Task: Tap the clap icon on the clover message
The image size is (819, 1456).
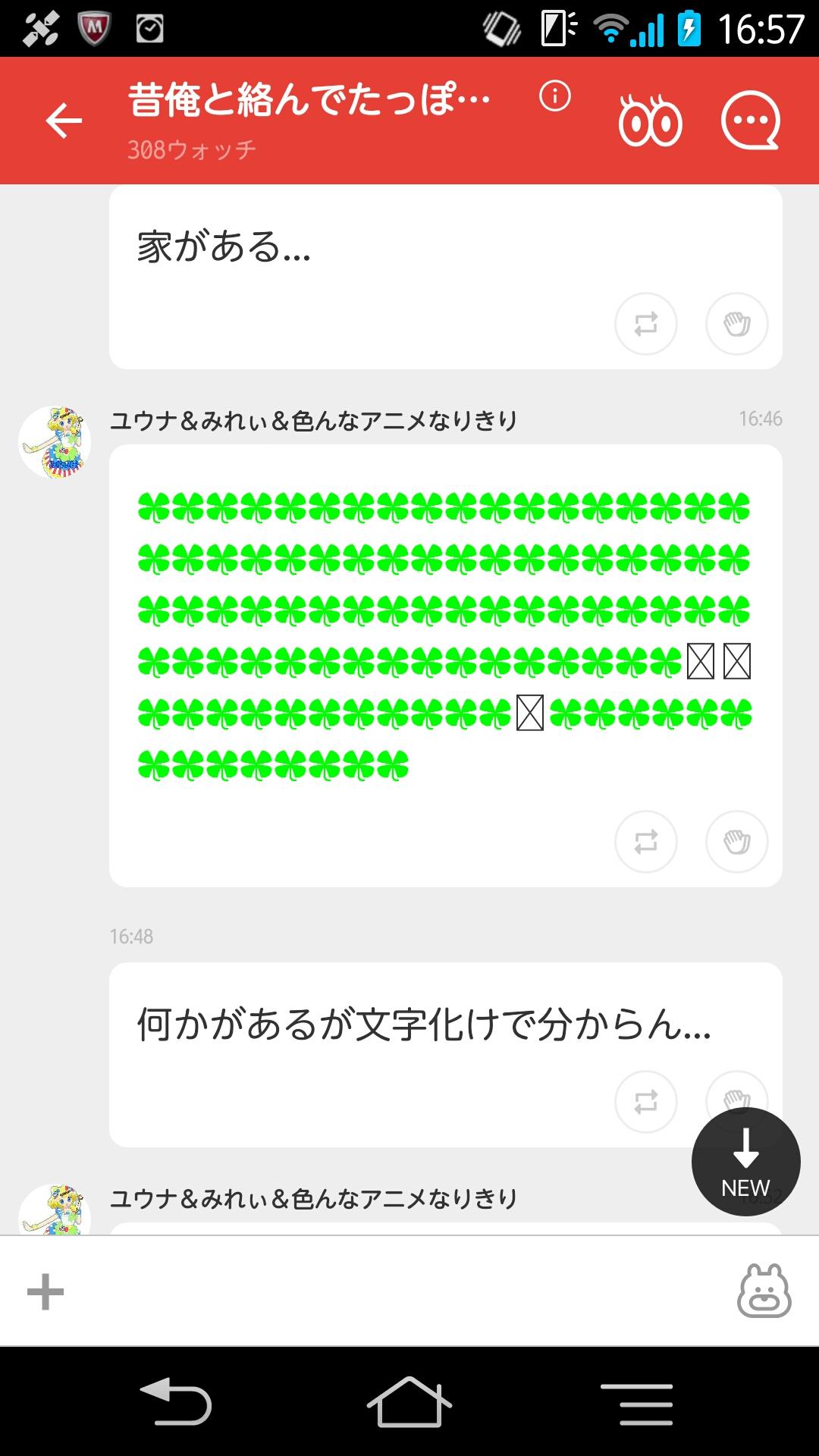Action: click(x=736, y=842)
